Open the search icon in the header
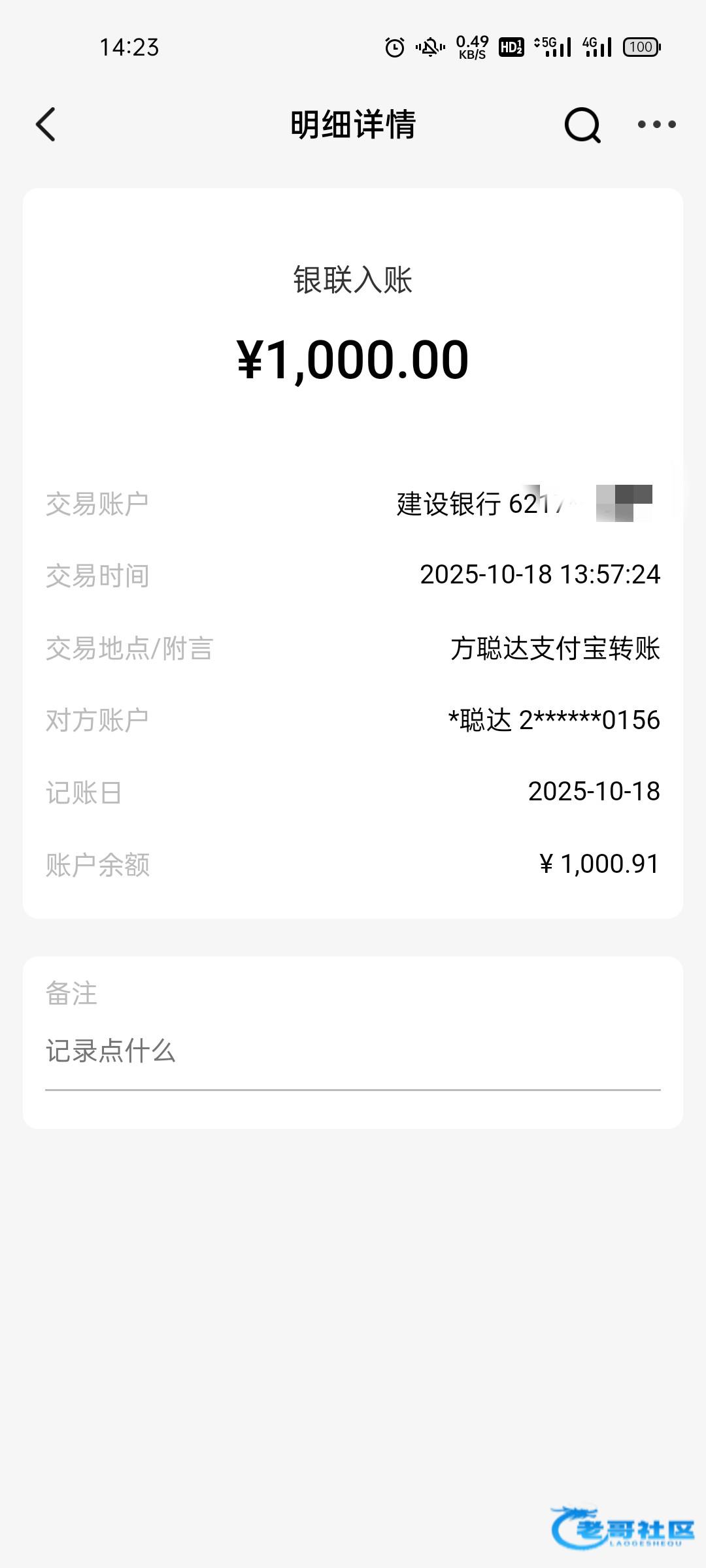This screenshot has width=706, height=1568. (582, 124)
